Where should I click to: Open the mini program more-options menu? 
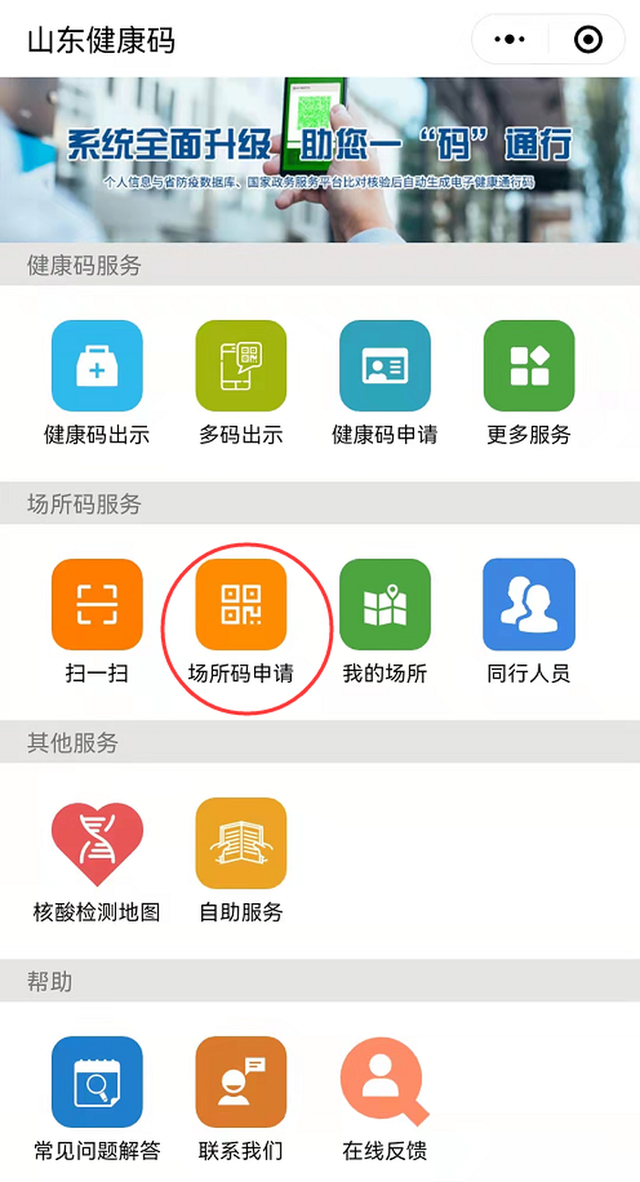click(x=510, y=40)
